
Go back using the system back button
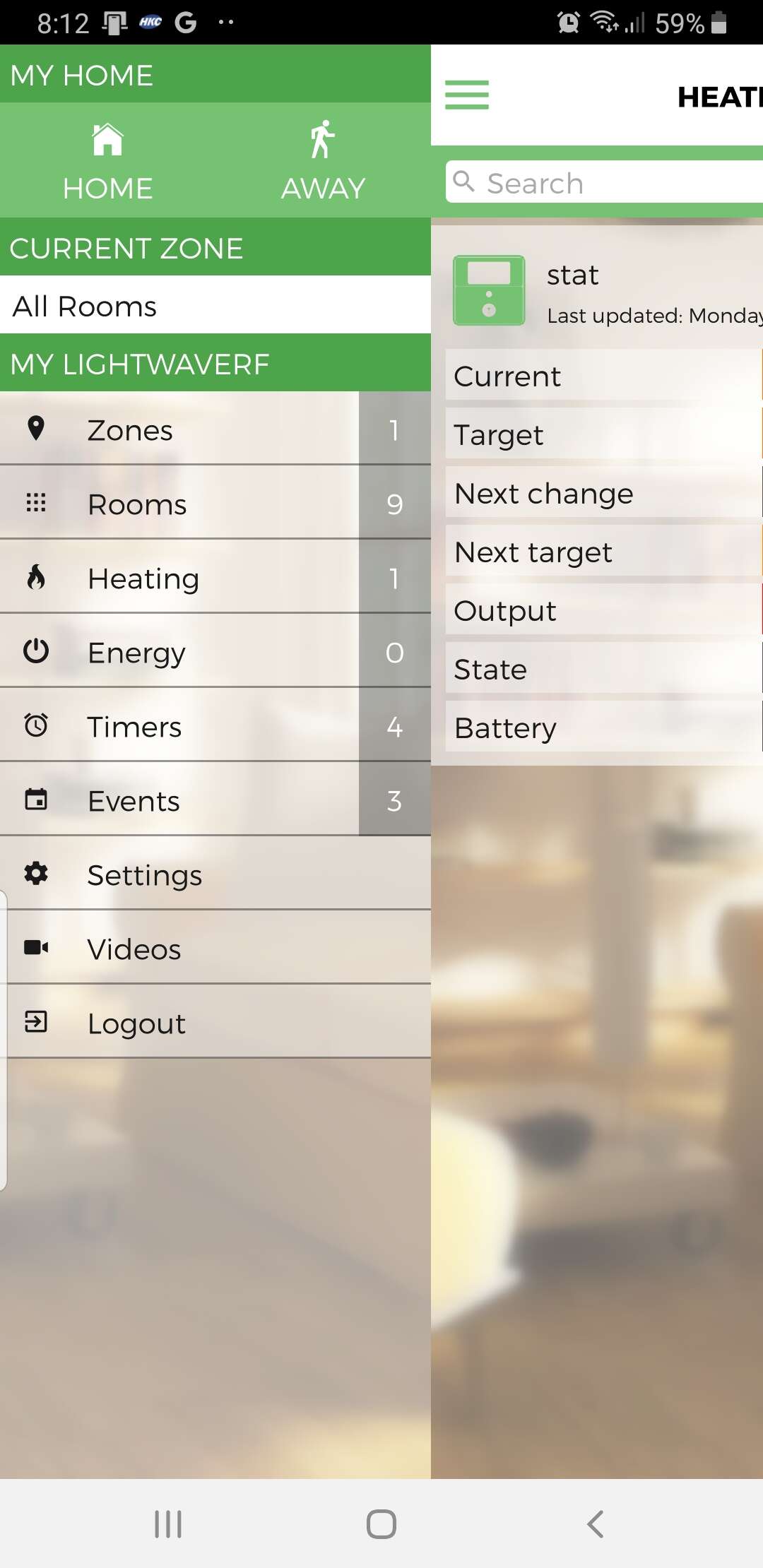coord(595,1524)
